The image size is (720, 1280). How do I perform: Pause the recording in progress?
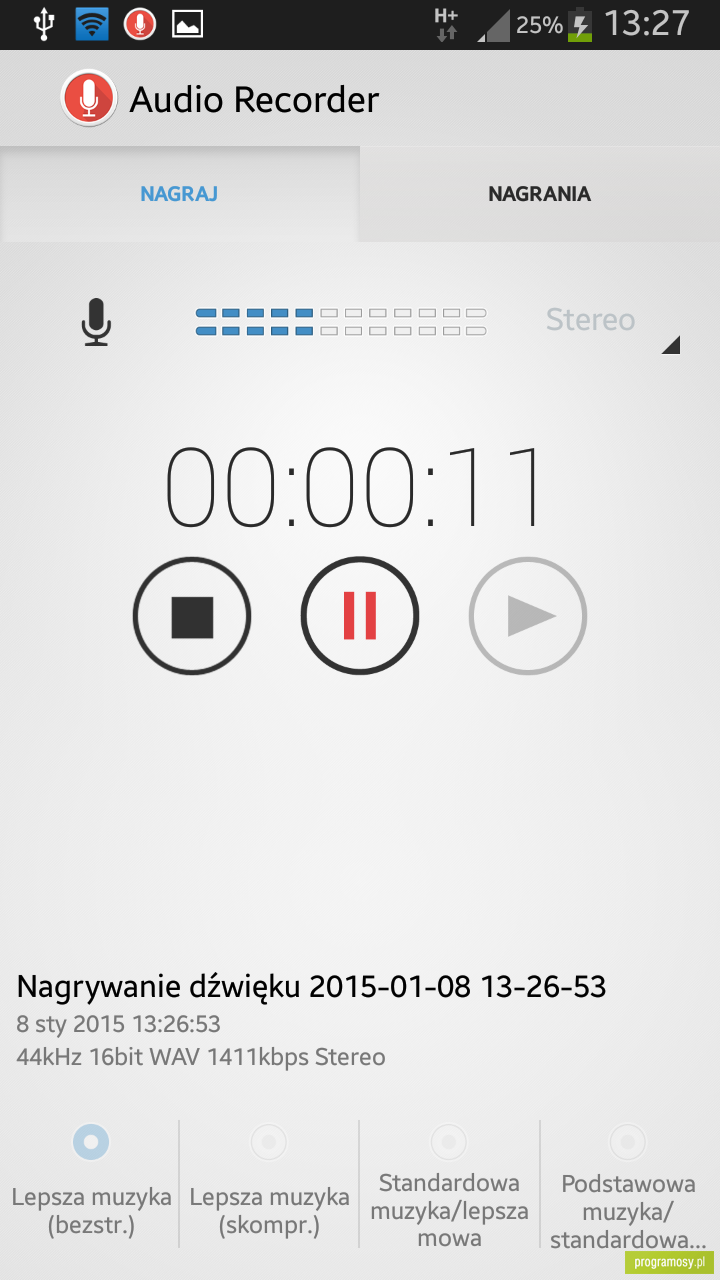360,617
